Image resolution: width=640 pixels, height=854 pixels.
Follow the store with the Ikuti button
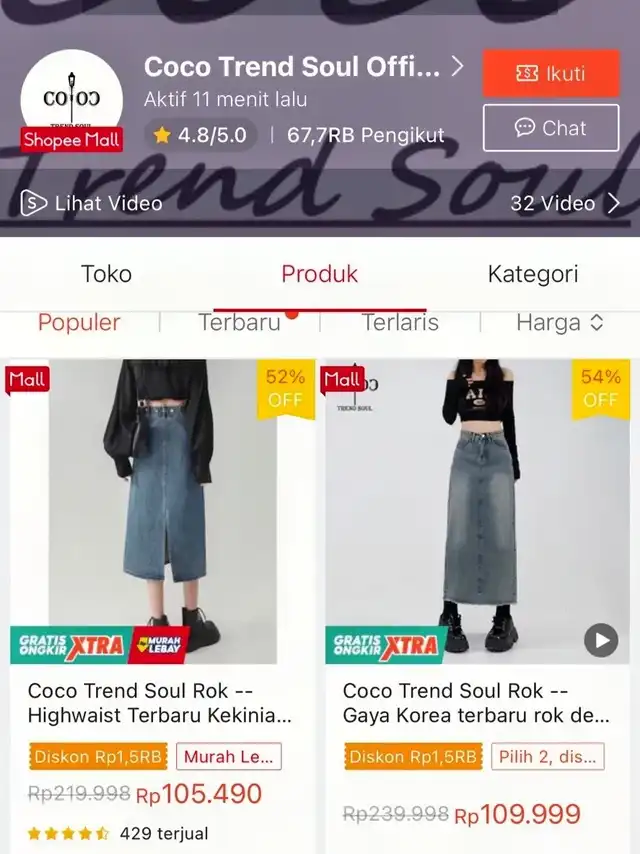pyautogui.click(x=550, y=73)
